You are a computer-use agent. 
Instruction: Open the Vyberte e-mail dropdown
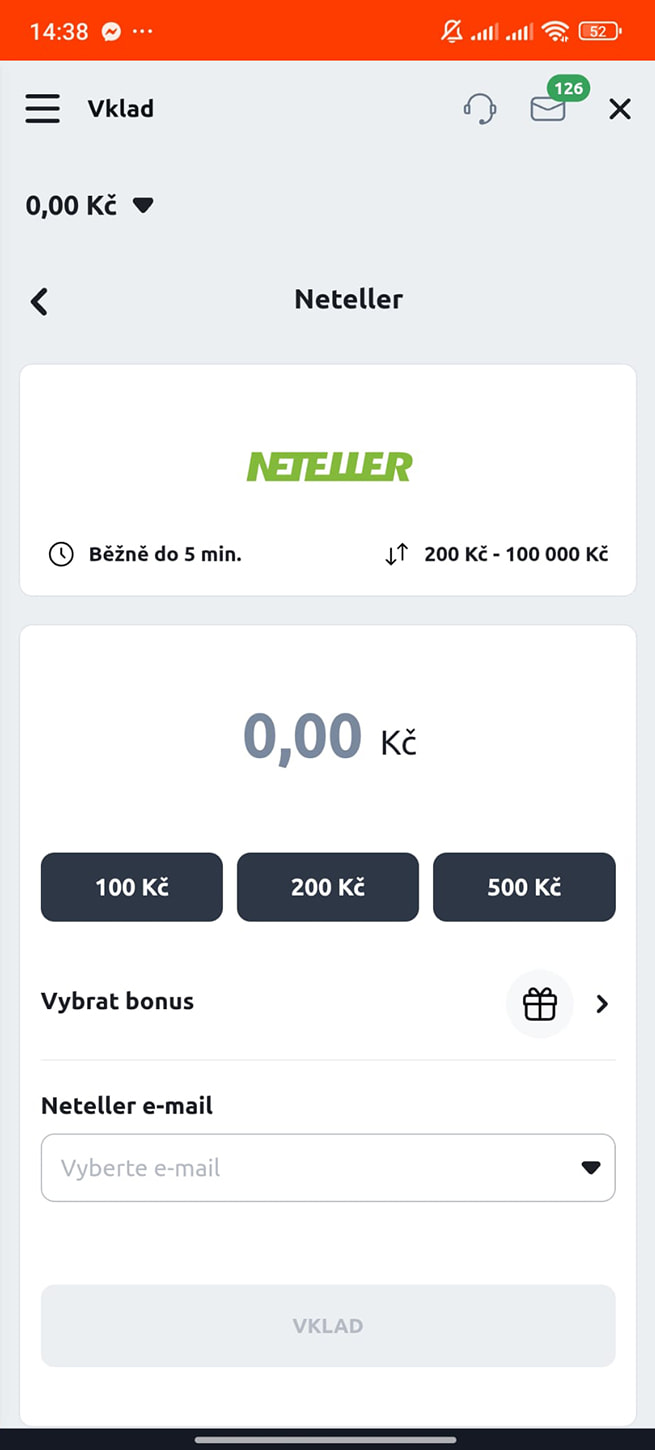point(327,1168)
